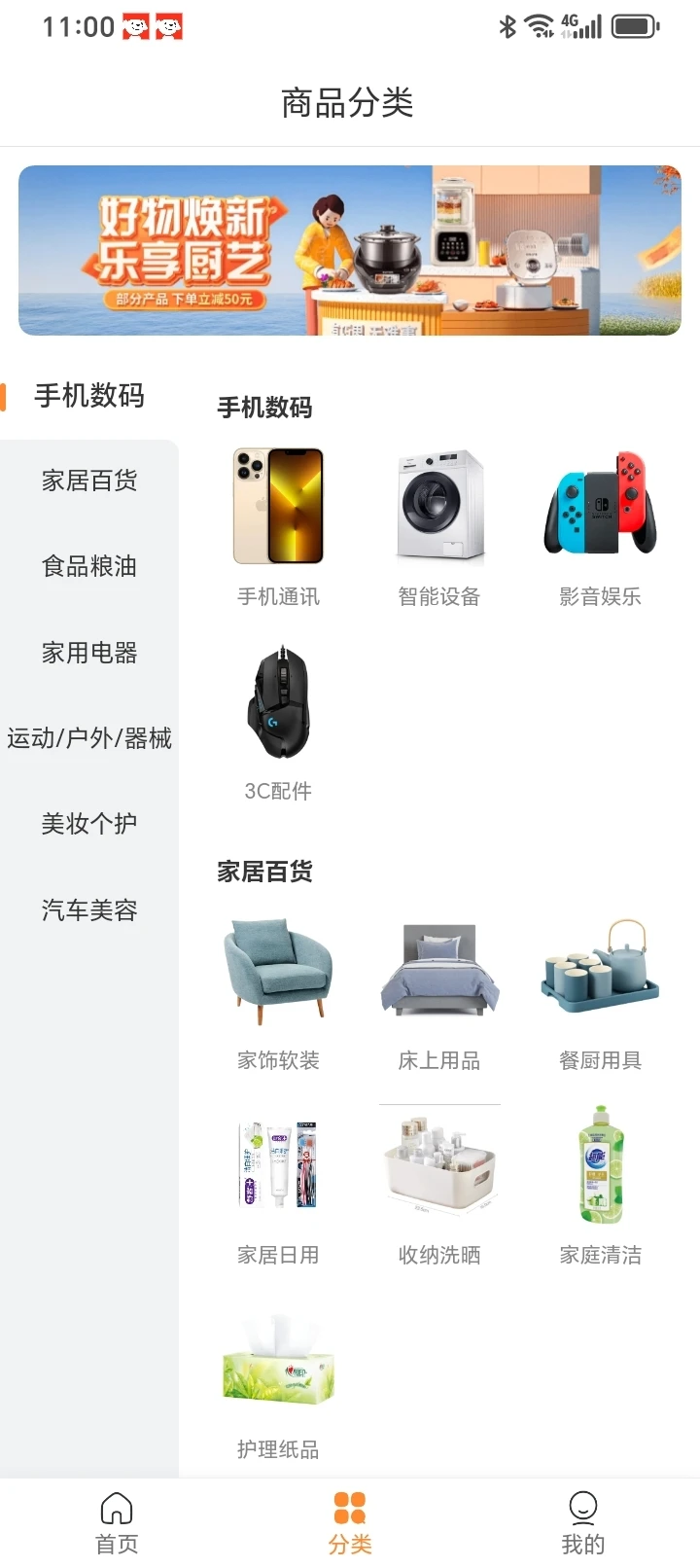This screenshot has height=1568, width=700.
Task: Tap the 收纳洗晒 storage box icon
Action: click(438, 1163)
